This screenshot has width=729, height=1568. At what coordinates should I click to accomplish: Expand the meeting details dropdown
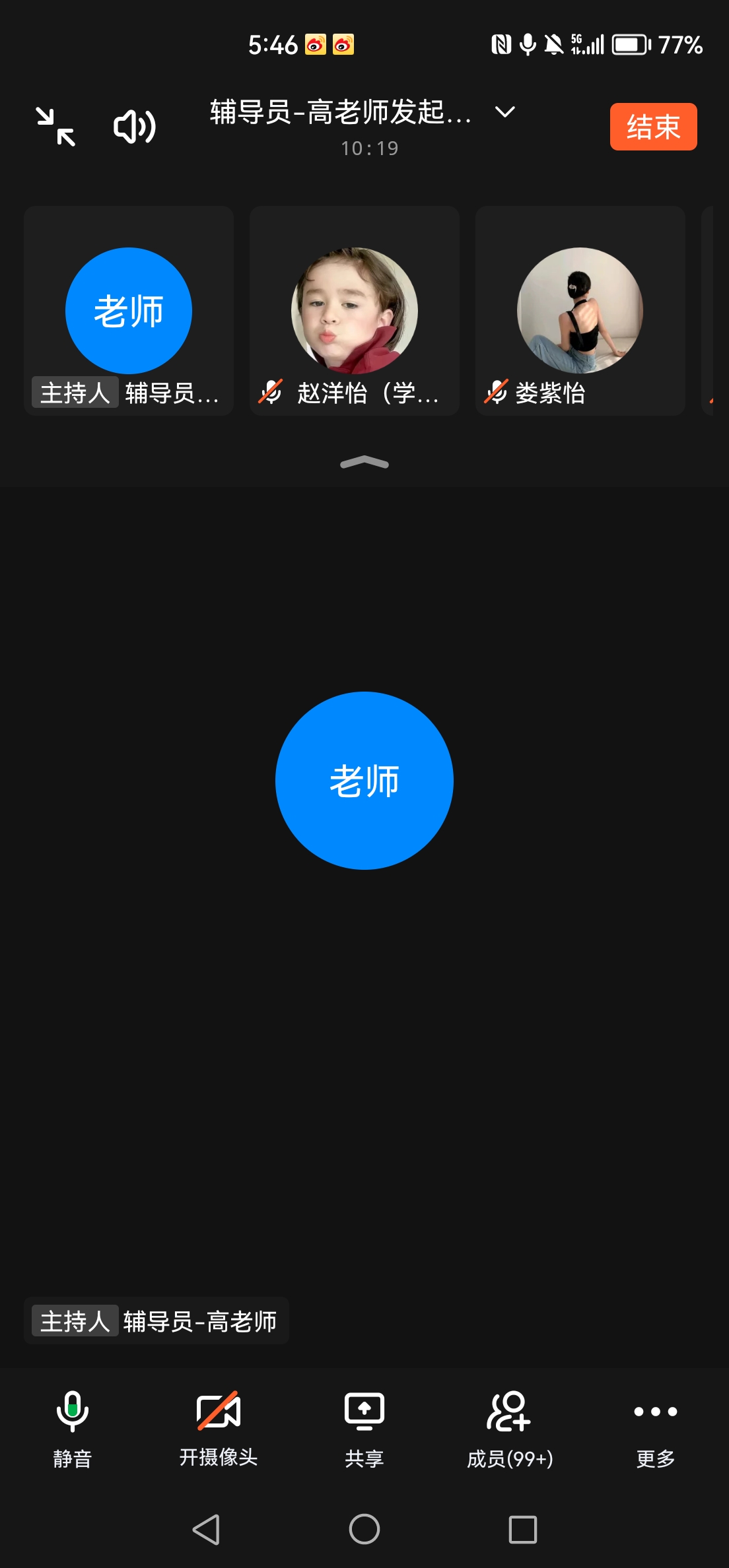pyautogui.click(x=505, y=112)
